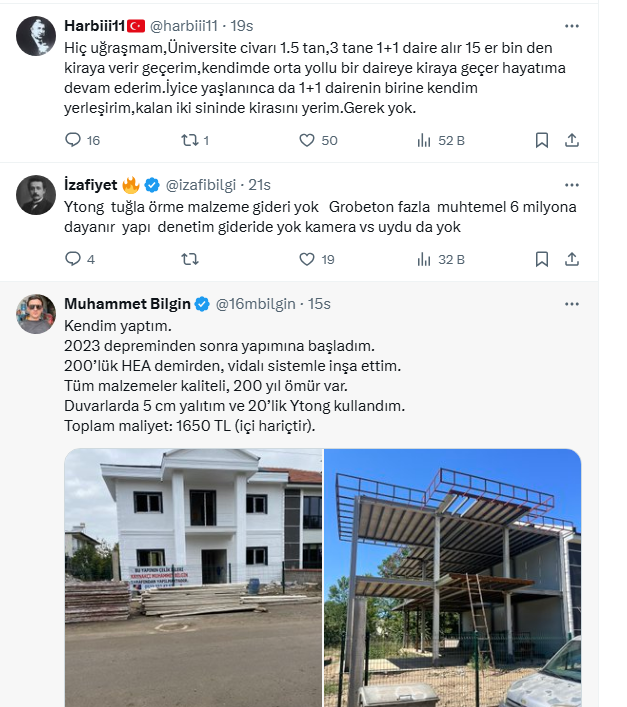Reply to İzafiyet's post
The width and height of the screenshot is (627, 707).
coord(73,259)
